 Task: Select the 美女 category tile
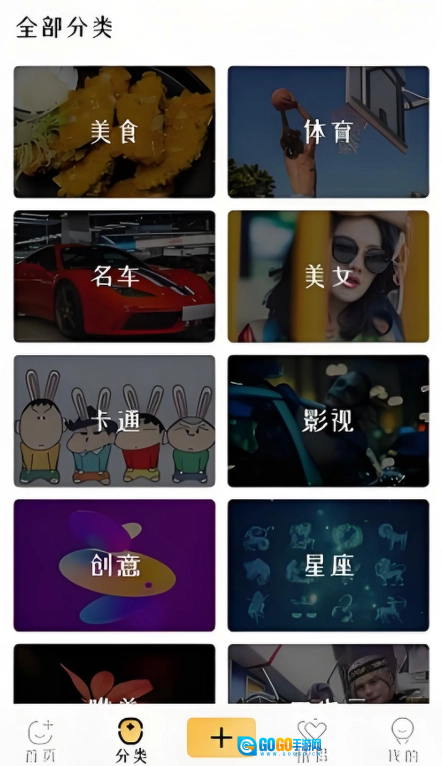point(328,277)
